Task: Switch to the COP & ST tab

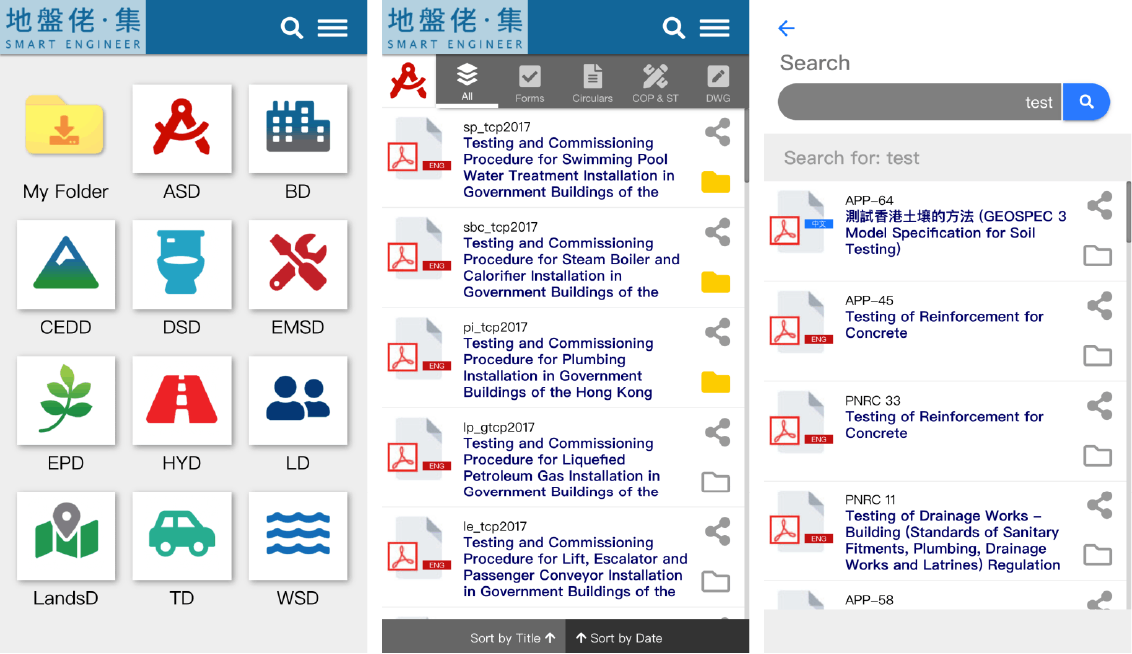Action: point(655,83)
